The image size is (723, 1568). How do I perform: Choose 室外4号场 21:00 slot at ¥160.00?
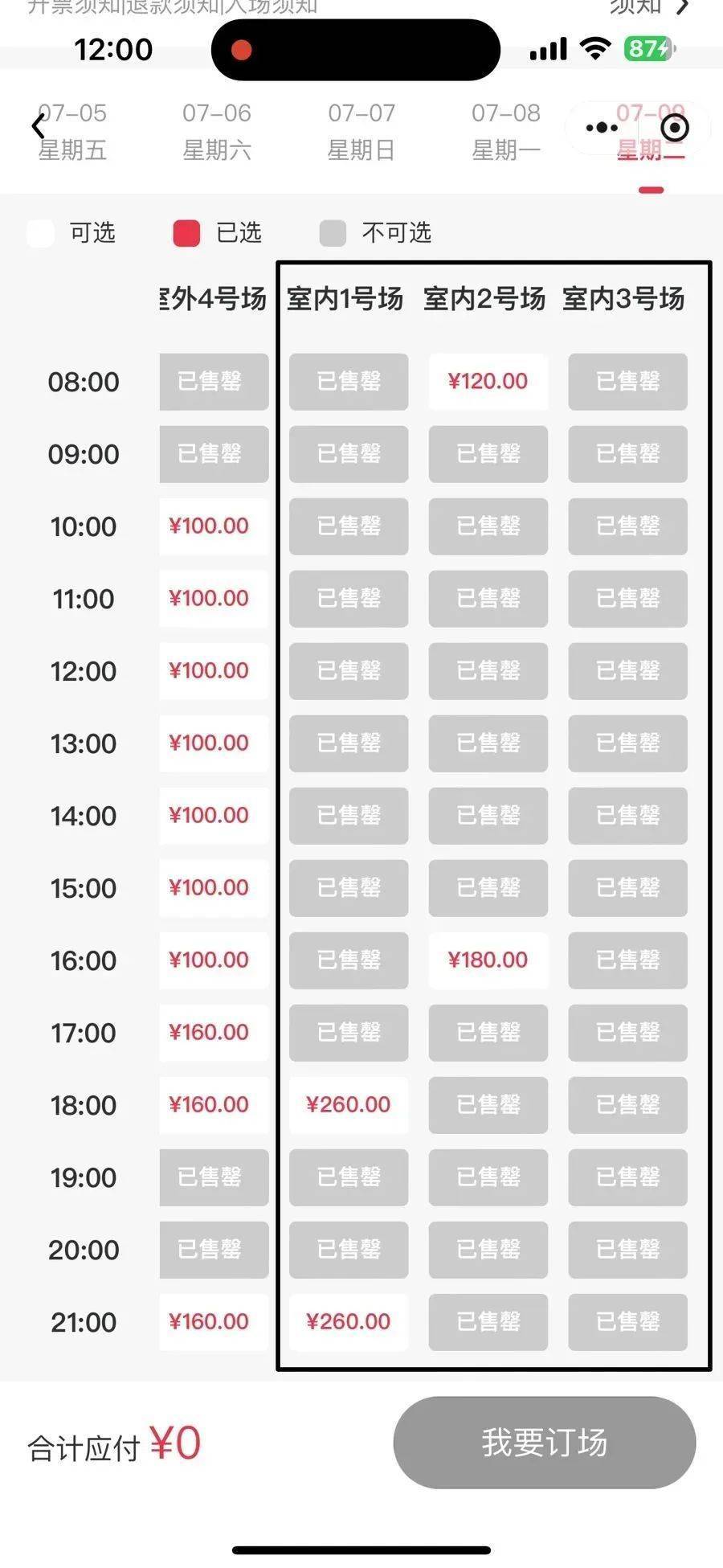coord(210,1321)
